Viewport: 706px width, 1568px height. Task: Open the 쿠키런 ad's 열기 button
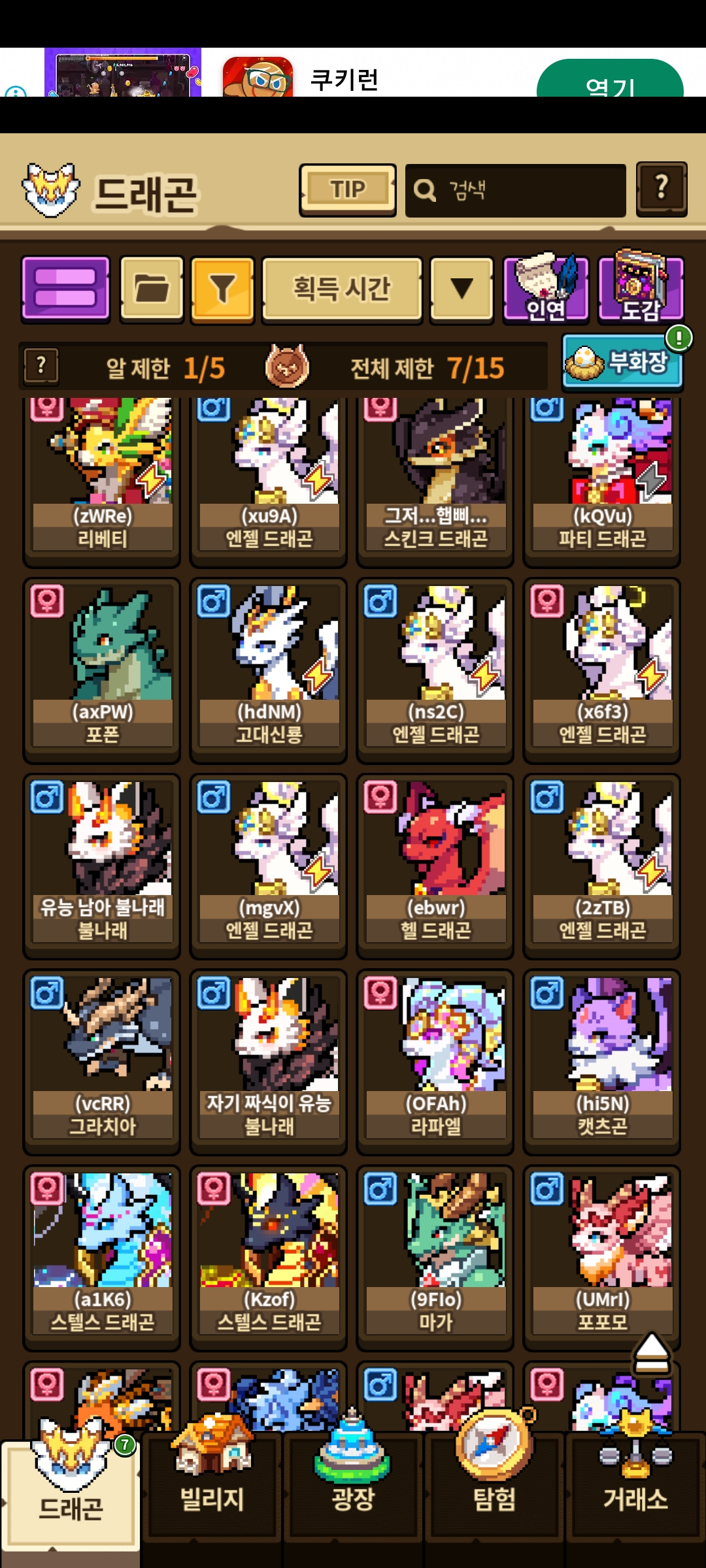[x=609, y=82]
